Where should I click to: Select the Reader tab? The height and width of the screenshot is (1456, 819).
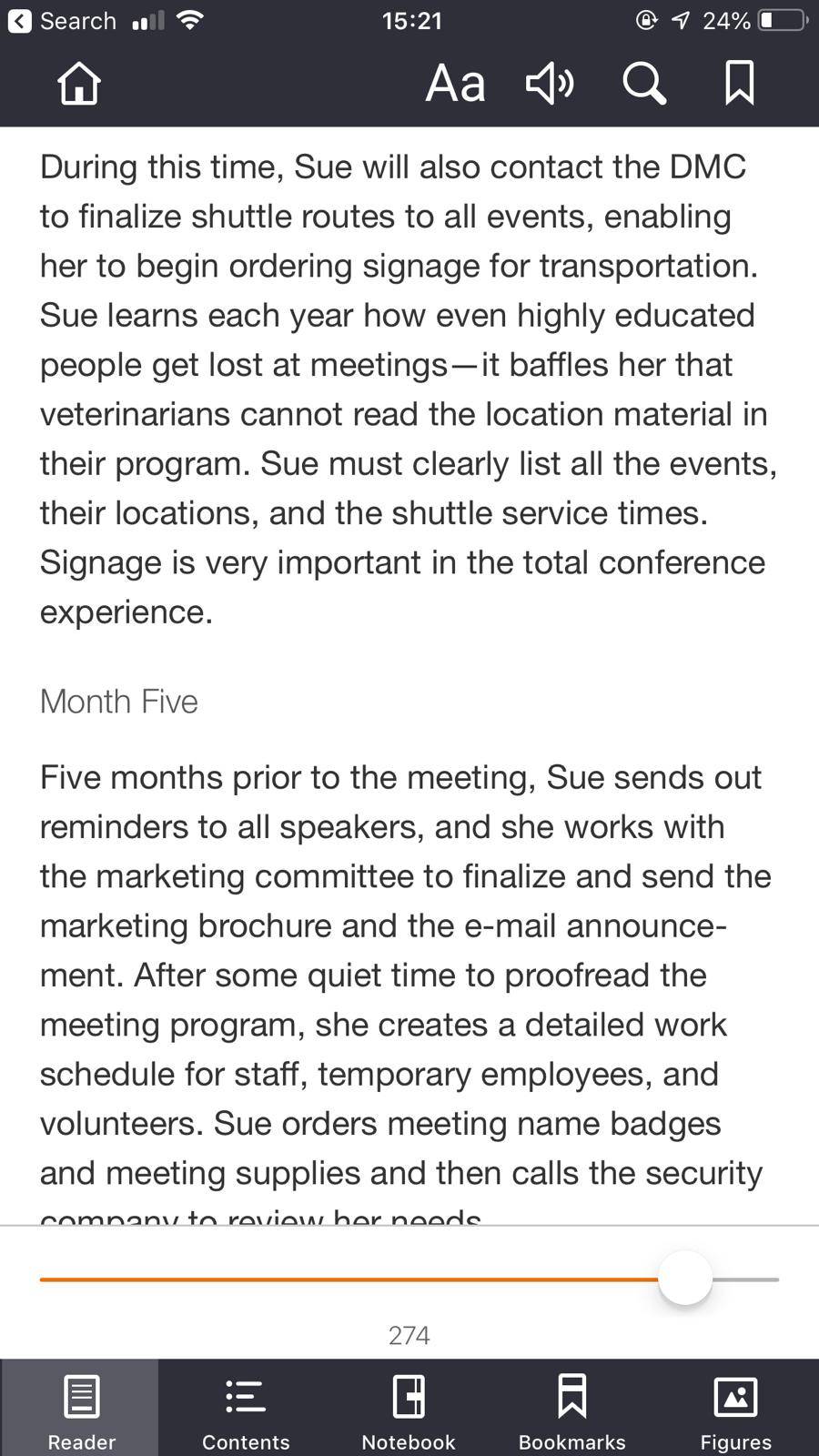click(82, 1408)
